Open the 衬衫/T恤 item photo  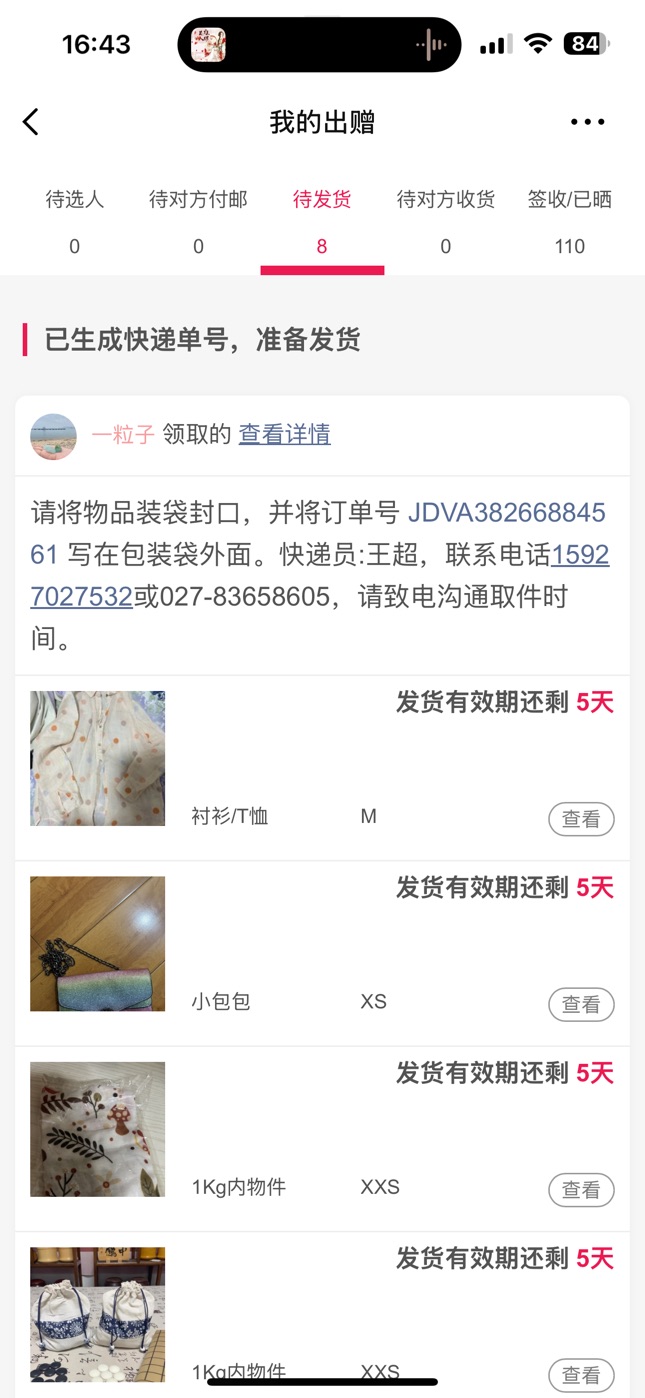tap(97, 758)
